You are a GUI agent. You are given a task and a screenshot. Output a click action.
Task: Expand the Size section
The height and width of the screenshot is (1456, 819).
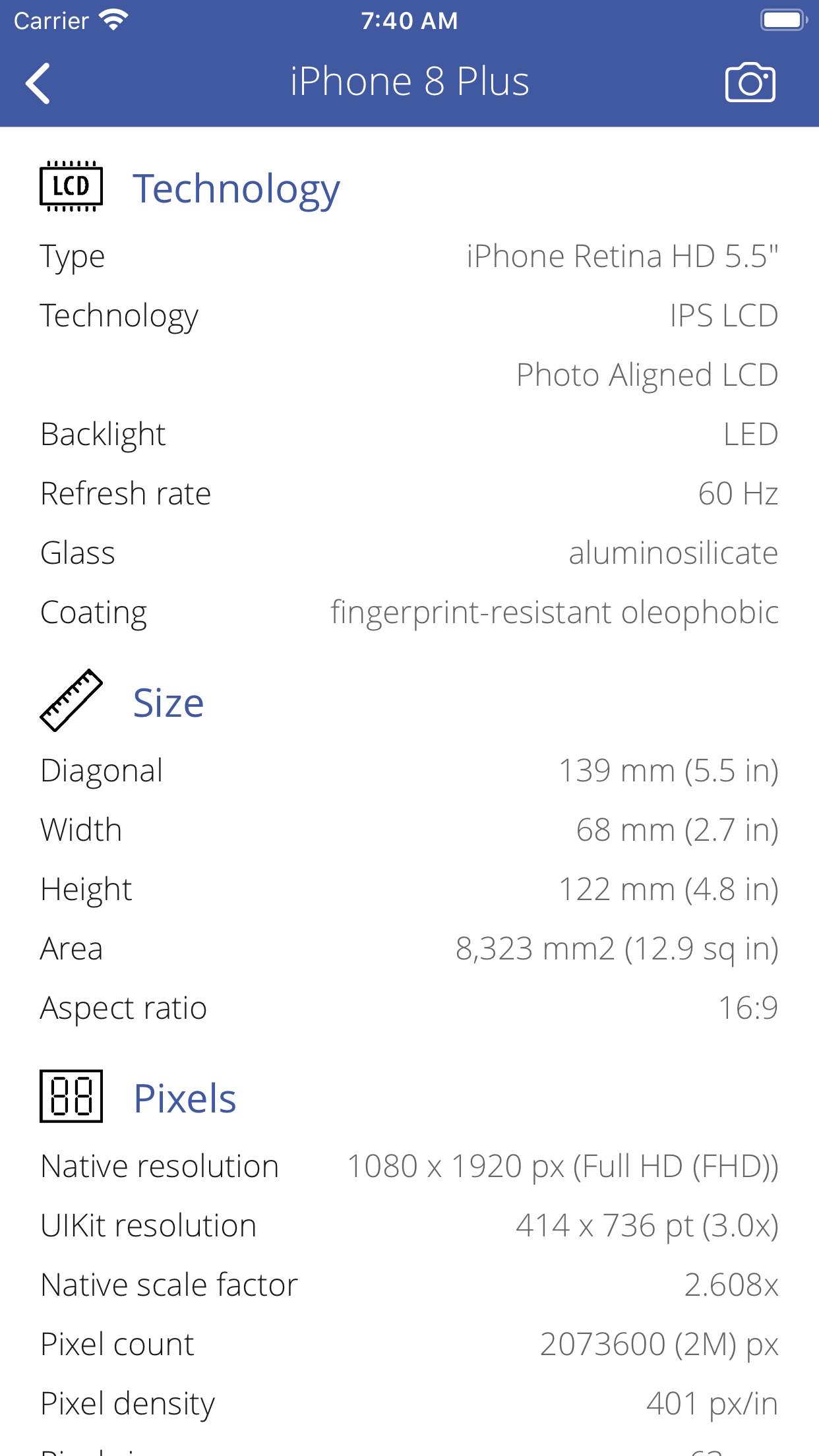[168, 703]
